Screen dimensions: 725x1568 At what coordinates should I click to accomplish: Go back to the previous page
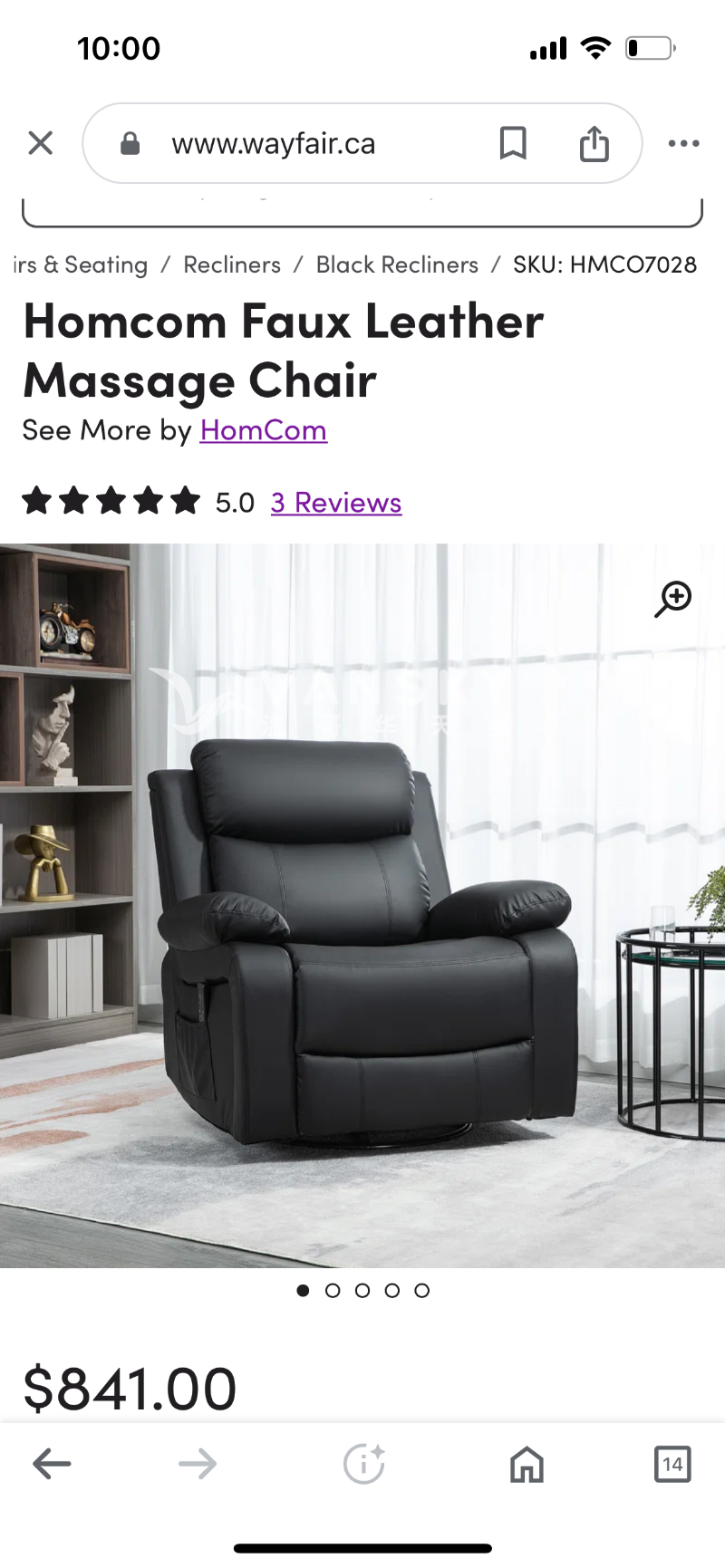tap(52, 1463)
